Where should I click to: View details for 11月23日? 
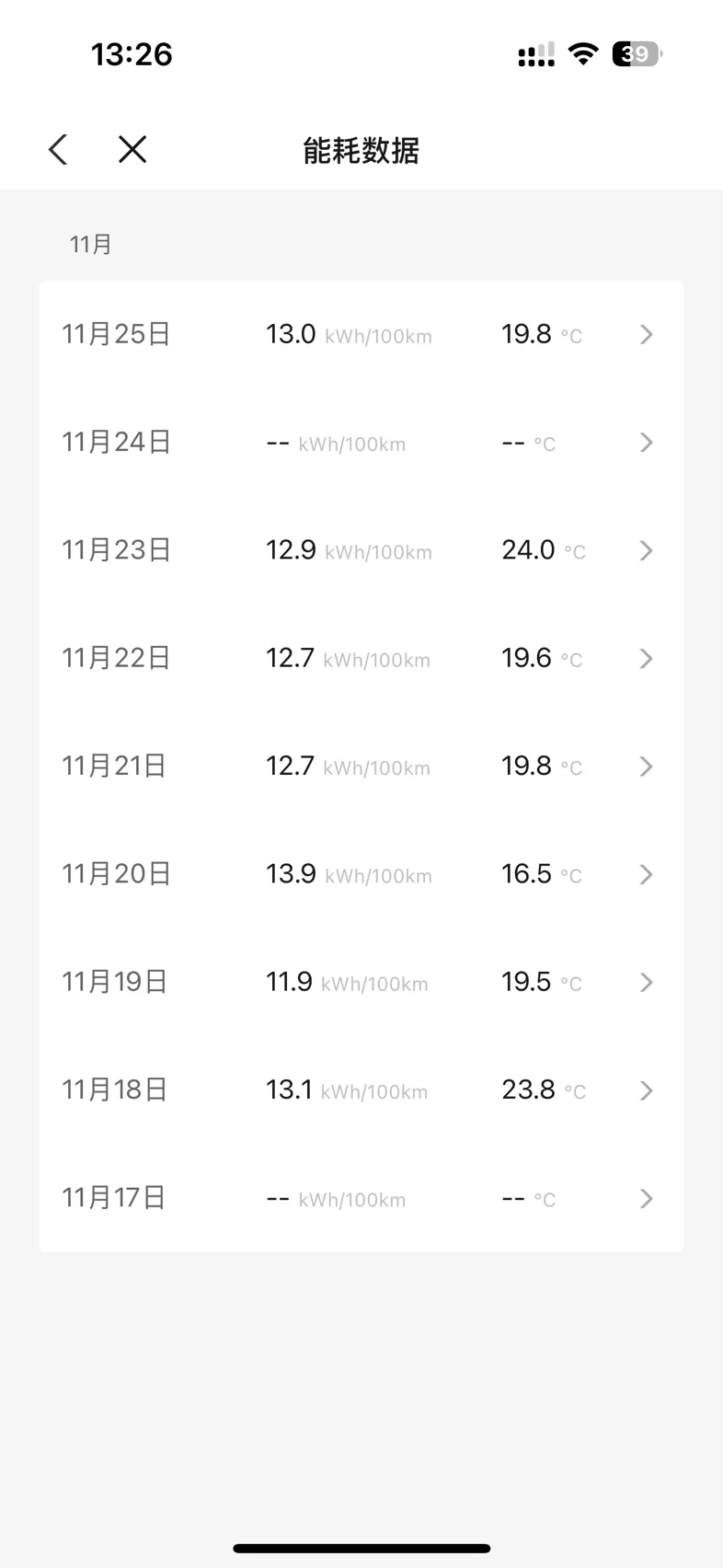361,550
